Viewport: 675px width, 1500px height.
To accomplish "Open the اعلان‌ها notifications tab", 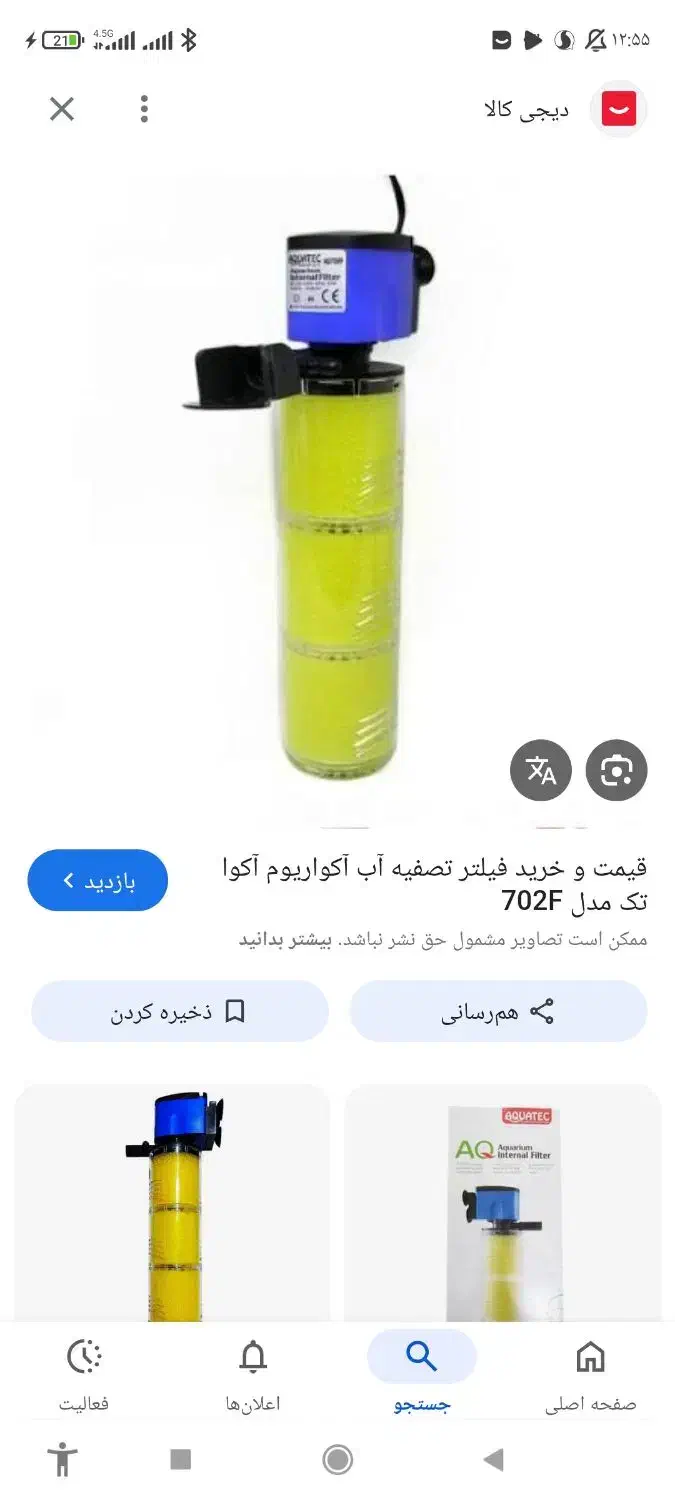I will coord(253,1375).
